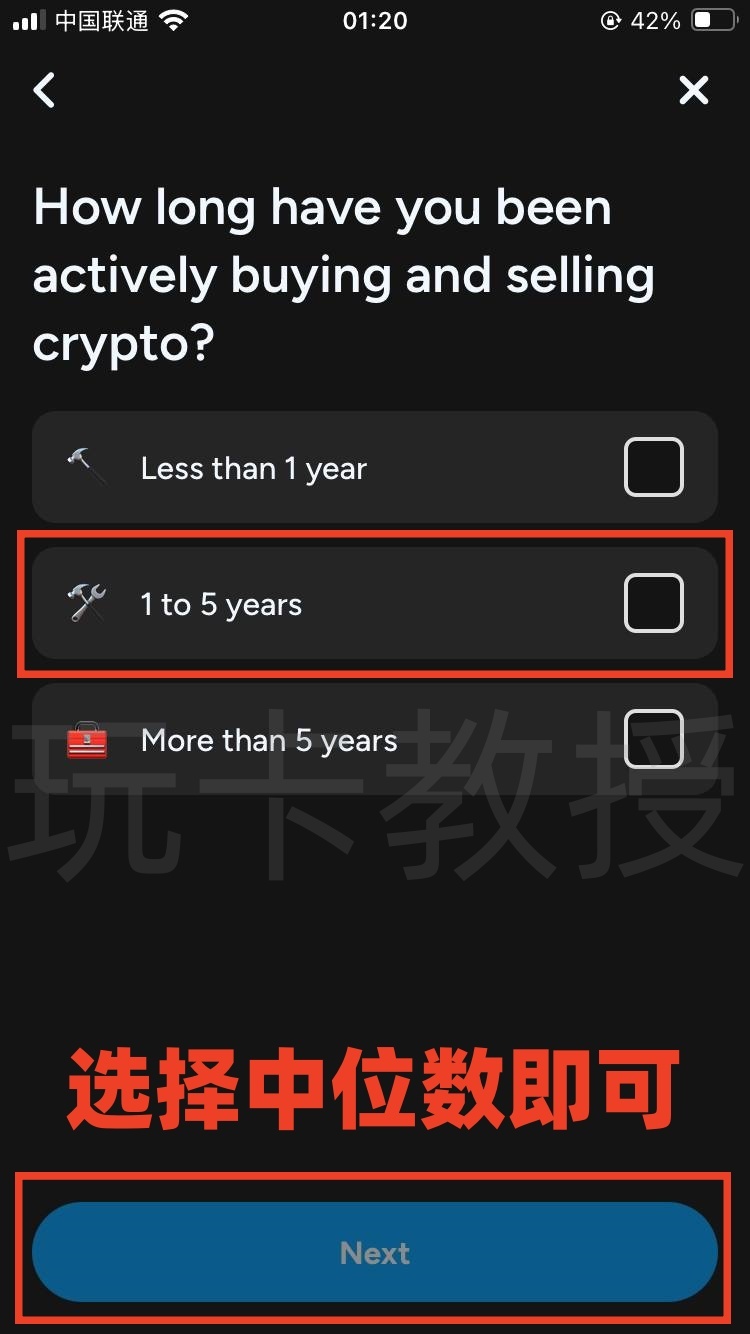The width and height of the screenshot is (750, 1334).
Task: Tap the red highlighted '1 to 5 years' card
Action: pos(375,603)
